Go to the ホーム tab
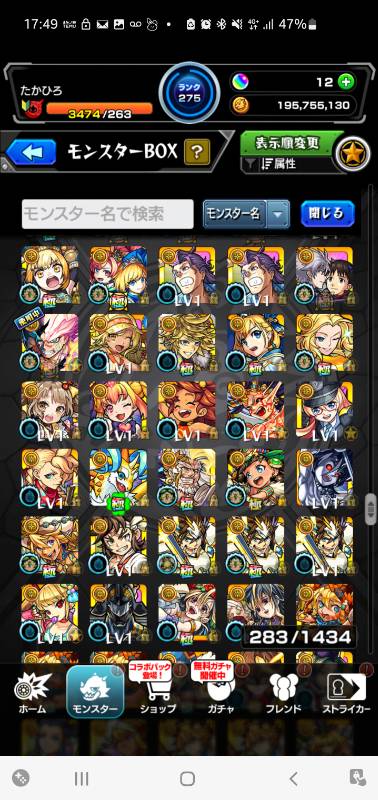This screenshot has width=378, height=800. (x=32, y=693)
